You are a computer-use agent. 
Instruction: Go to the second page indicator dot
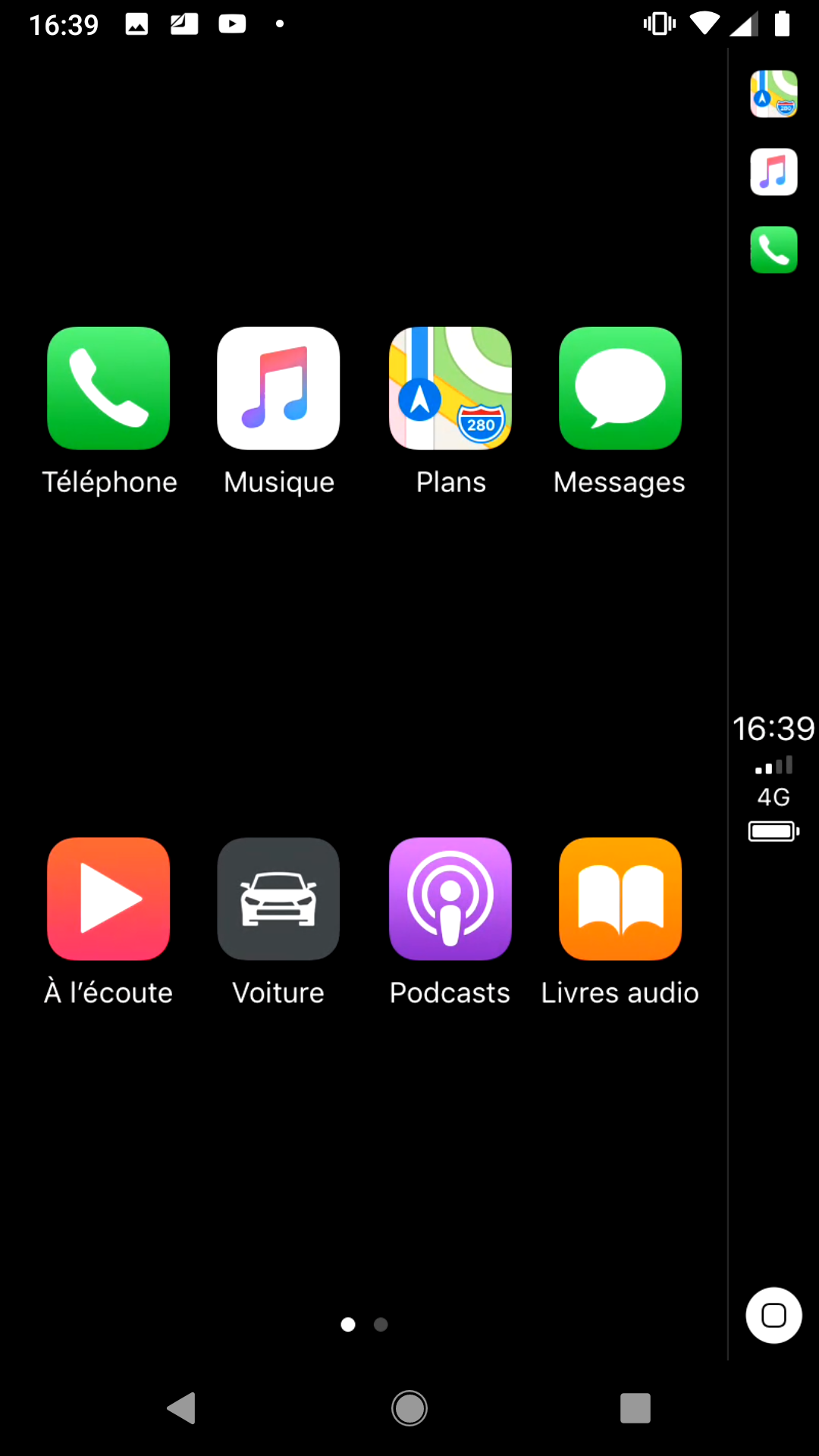click(381, 1324)
